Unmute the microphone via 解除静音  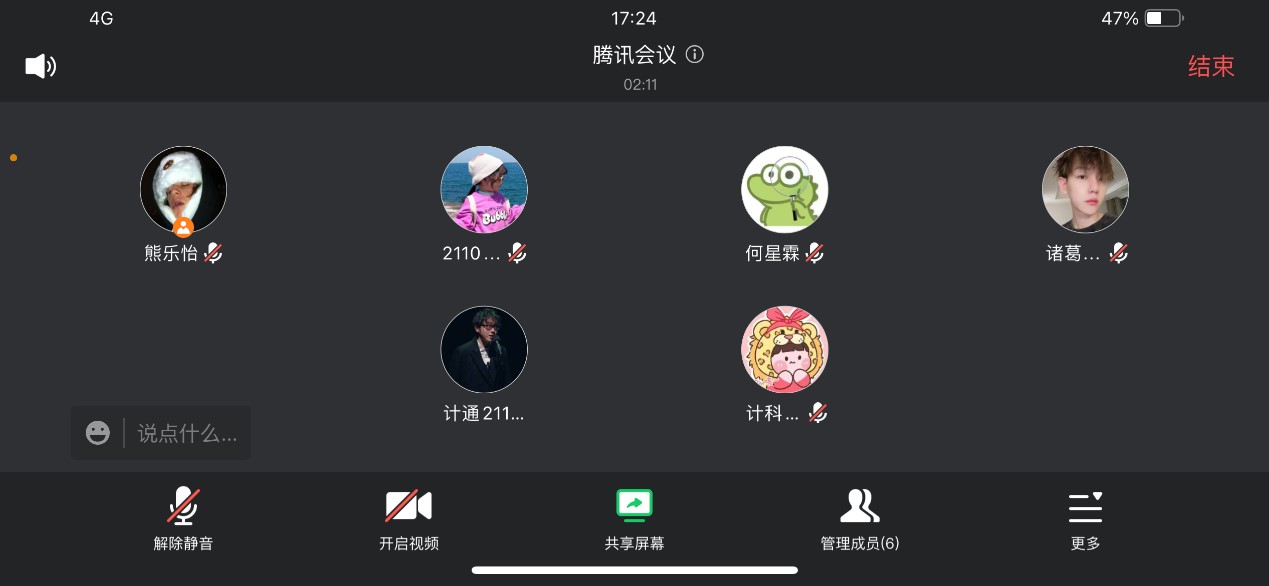pyautogui.click(x=183, y=518)
